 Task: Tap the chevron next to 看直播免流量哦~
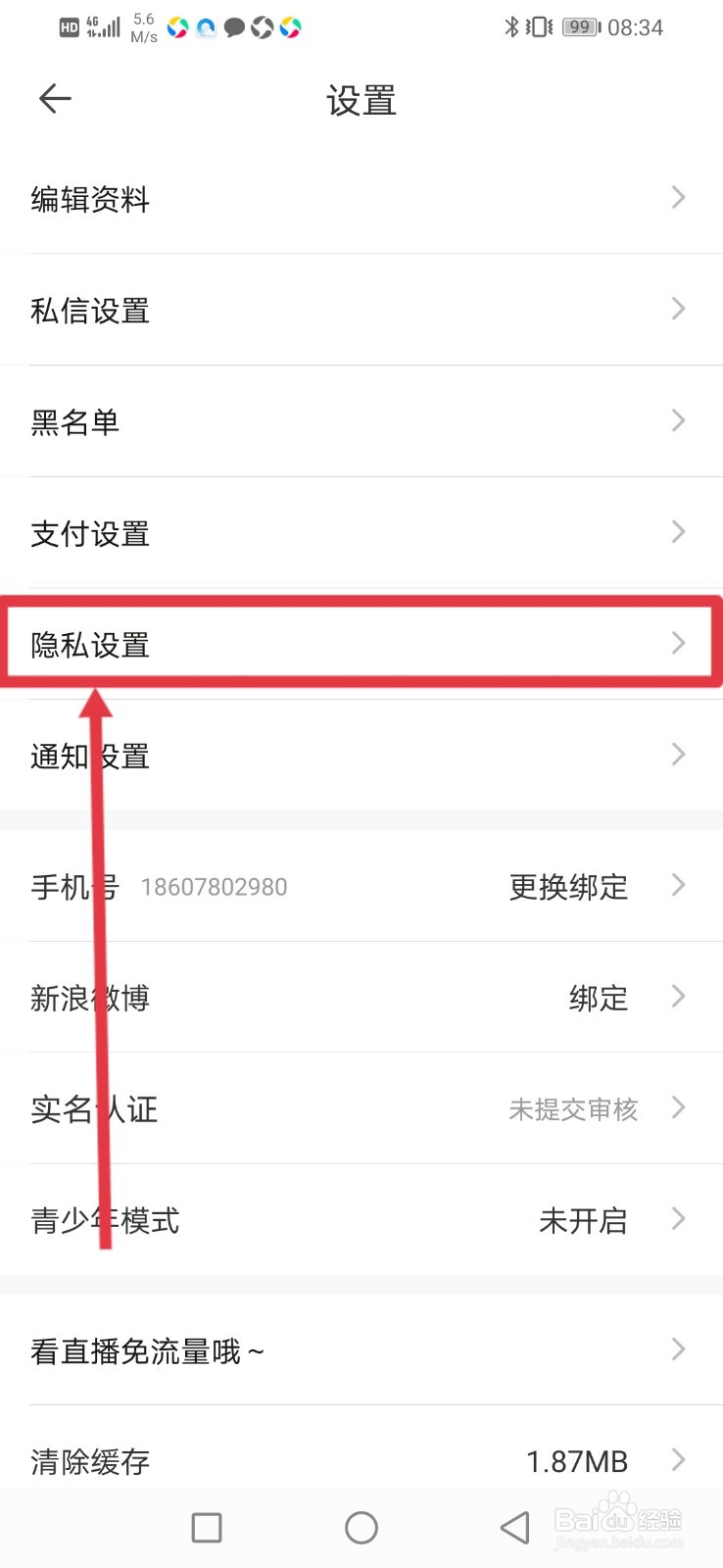pos(677,1349)
